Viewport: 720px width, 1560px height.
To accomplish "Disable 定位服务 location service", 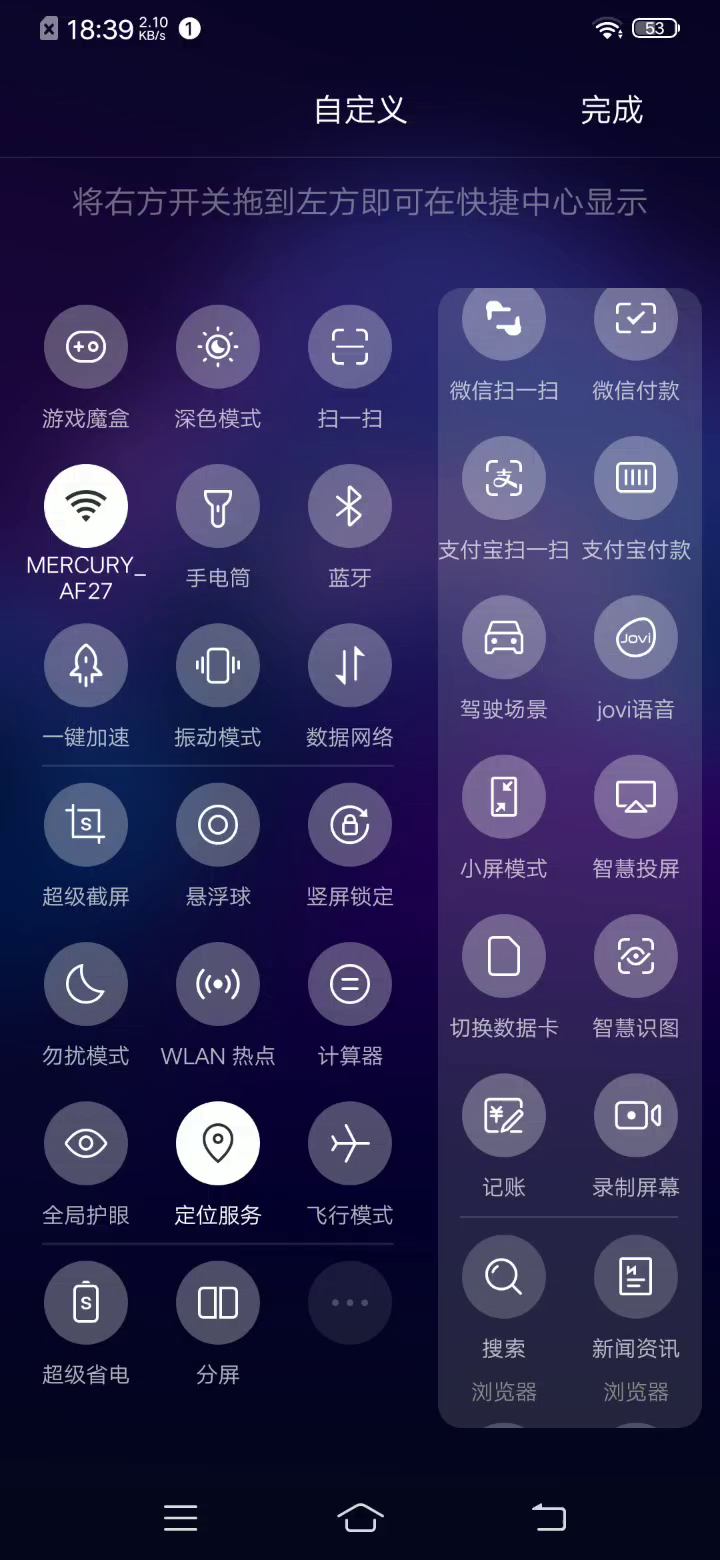I will (x=218, y=1143).
